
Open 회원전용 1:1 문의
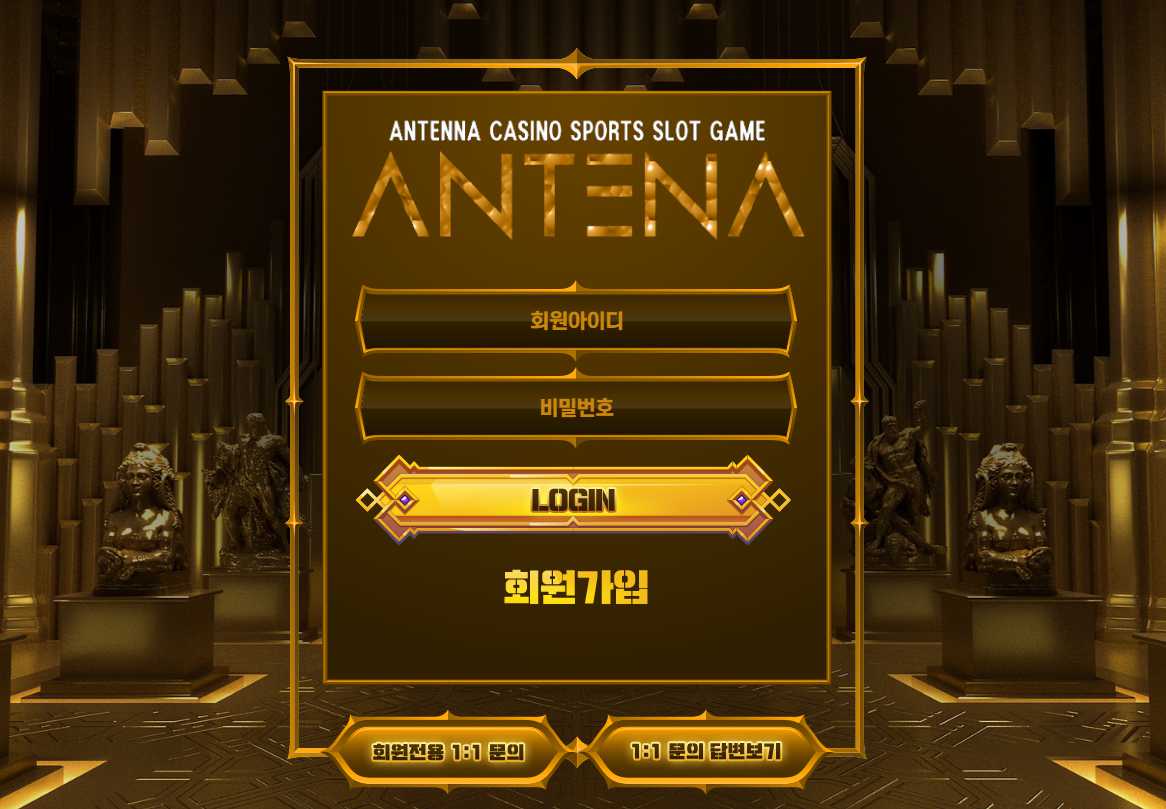click(448, 751)
